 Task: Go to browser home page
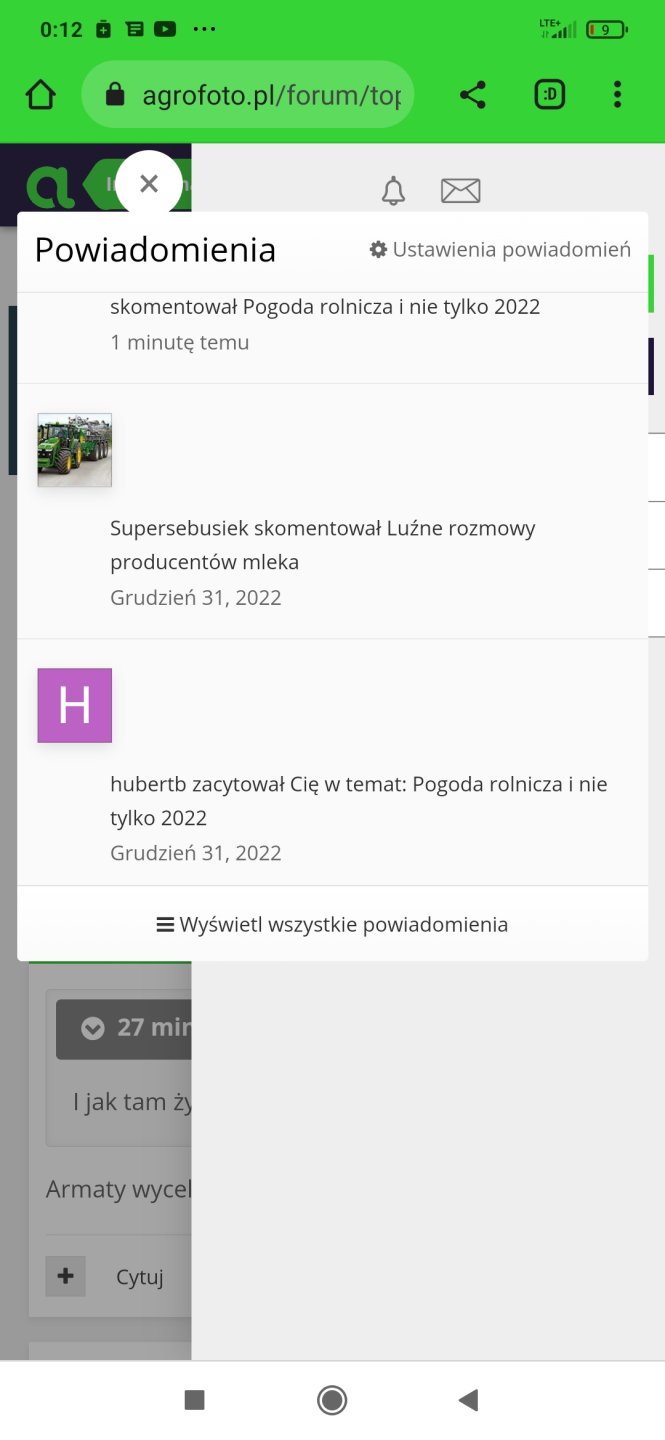click(41, 95)
